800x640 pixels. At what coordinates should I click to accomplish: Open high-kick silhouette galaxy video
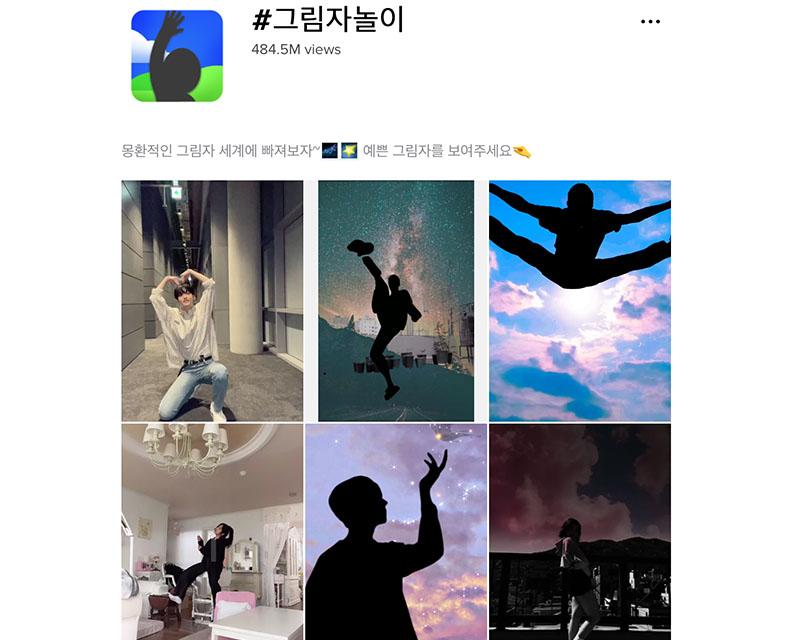coord(396,300)
